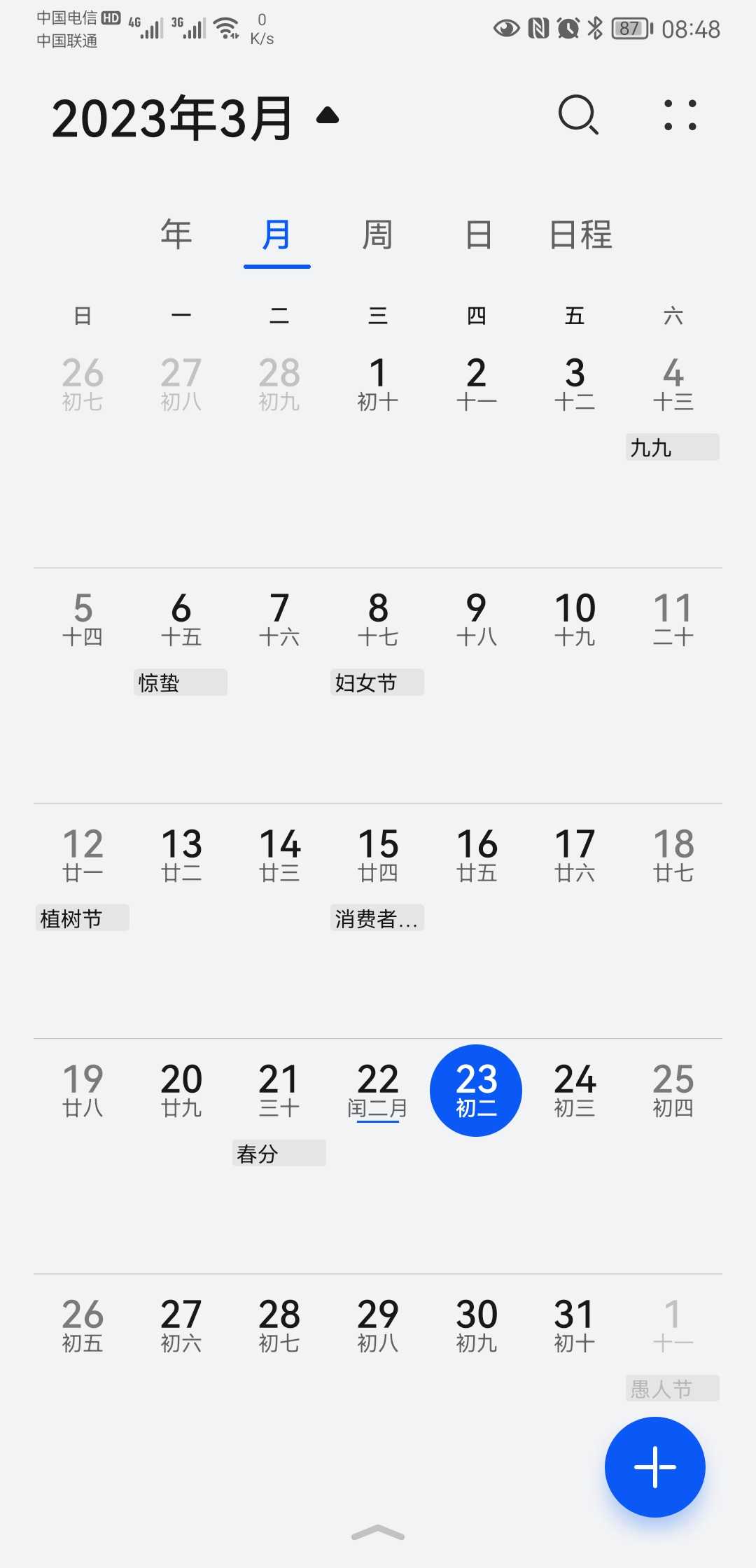Select highlighted March 23 date
Image resolution: width=756 pixels, height=1568 pixels.
[x=476, y=1091]
